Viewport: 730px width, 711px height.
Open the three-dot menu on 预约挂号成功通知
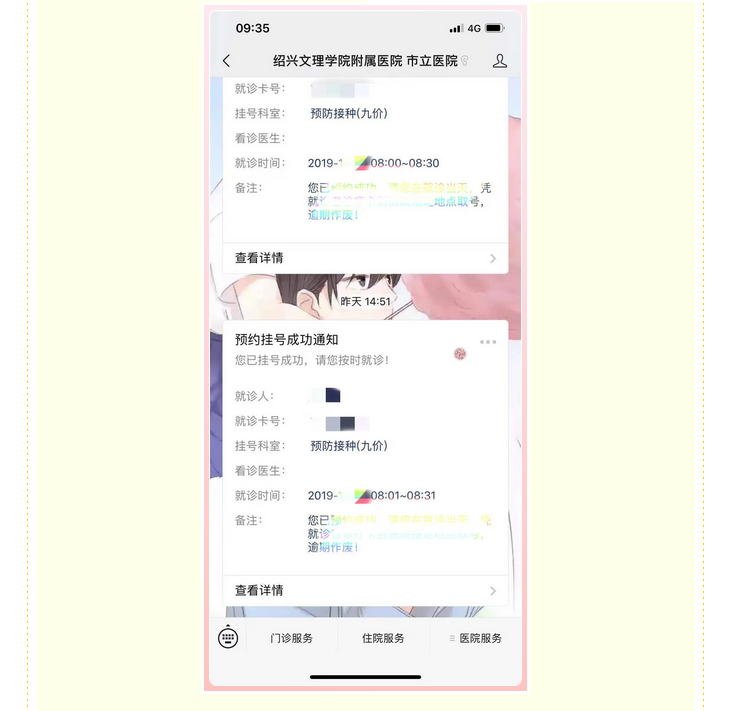coord(487,342)
